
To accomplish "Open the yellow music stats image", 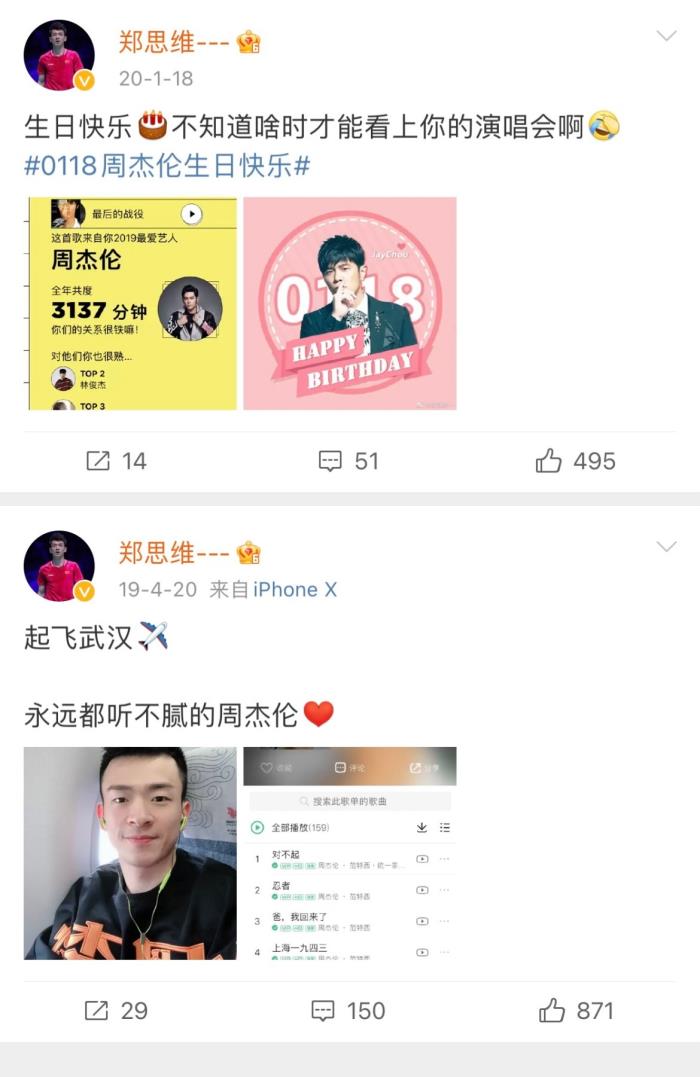I will click(131, 303).
